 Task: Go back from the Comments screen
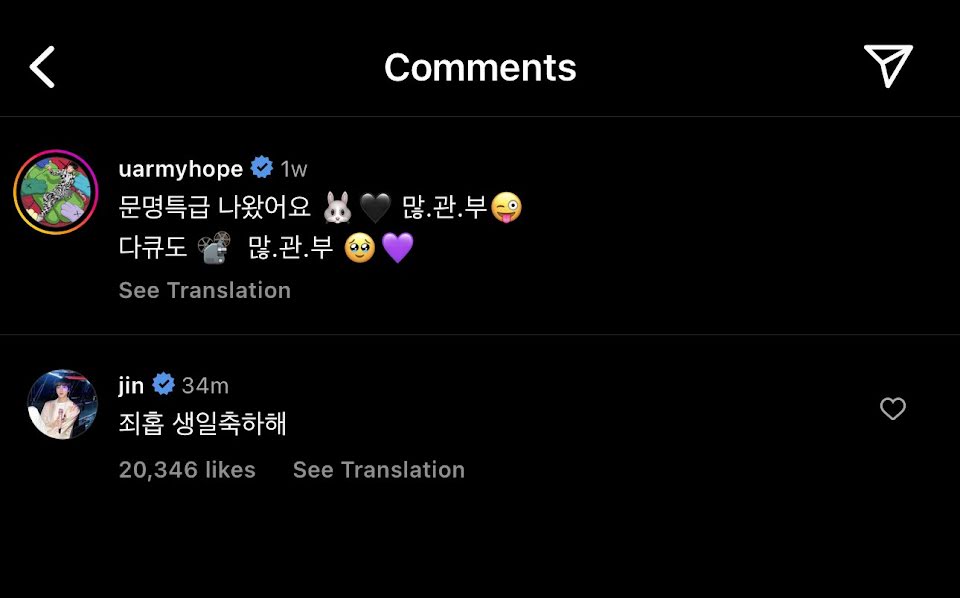[x=42, y=67]
